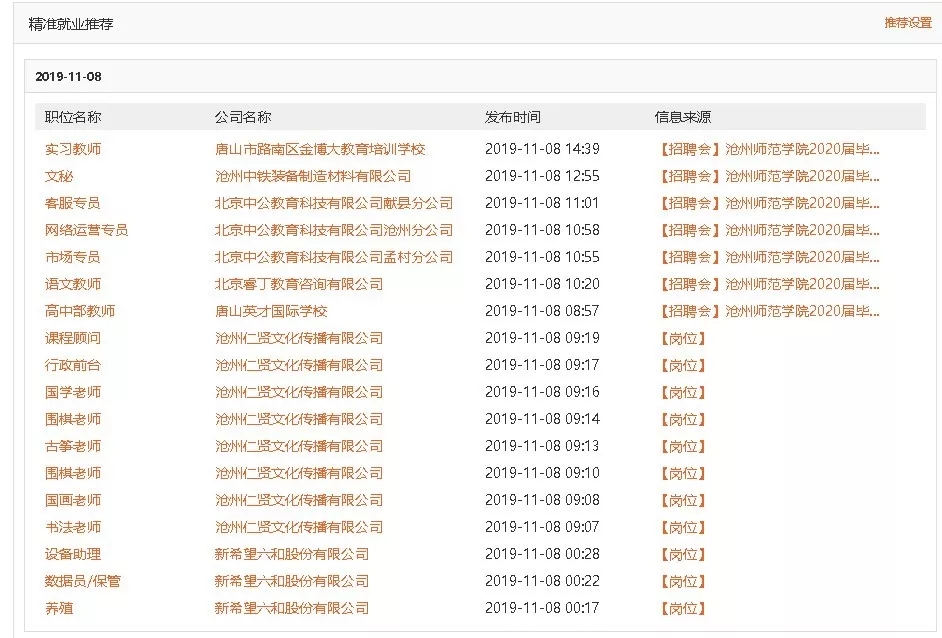Open the 书法老师 position

[x=73, y=527]
